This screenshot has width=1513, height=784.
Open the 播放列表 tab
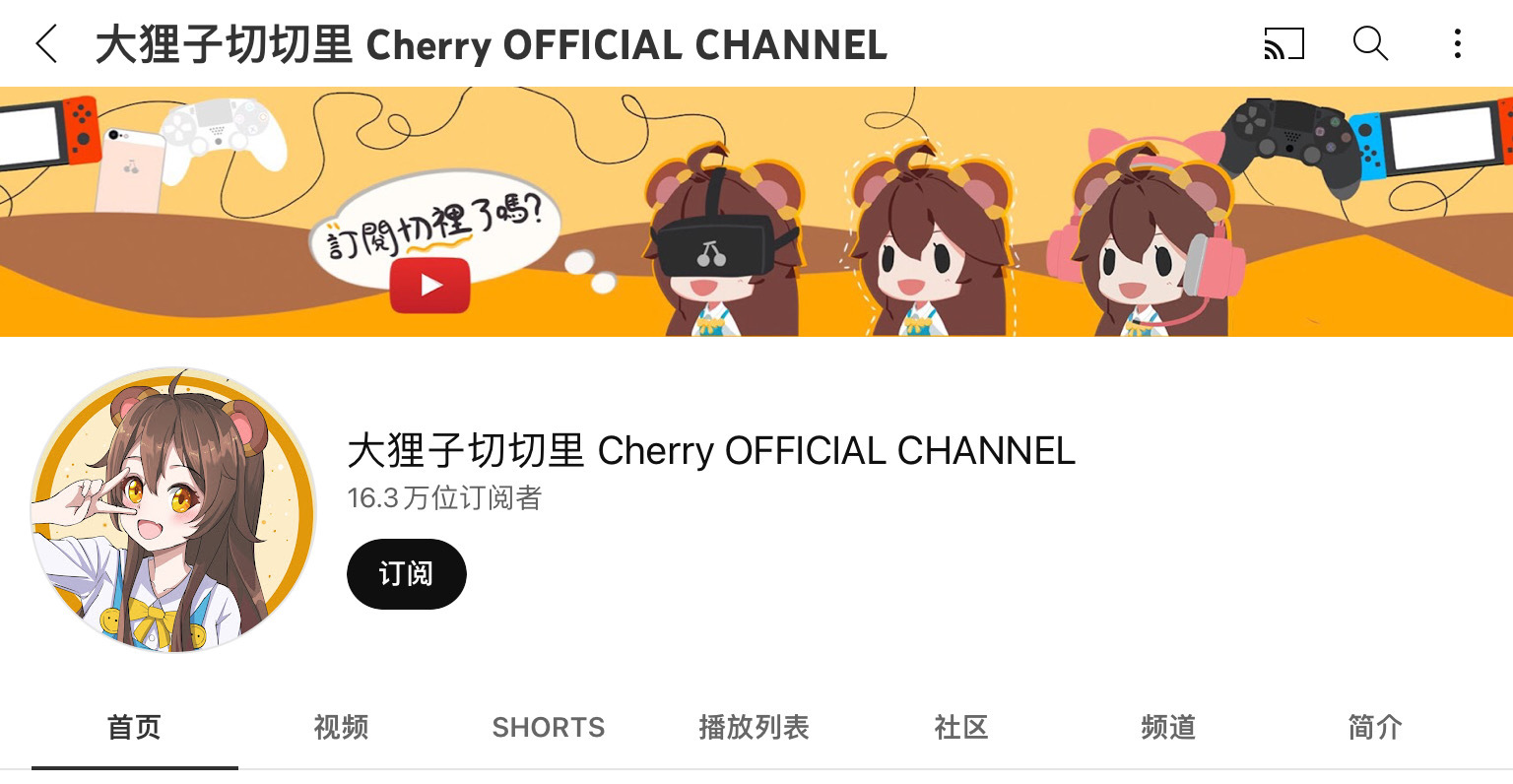pos(754,728)
